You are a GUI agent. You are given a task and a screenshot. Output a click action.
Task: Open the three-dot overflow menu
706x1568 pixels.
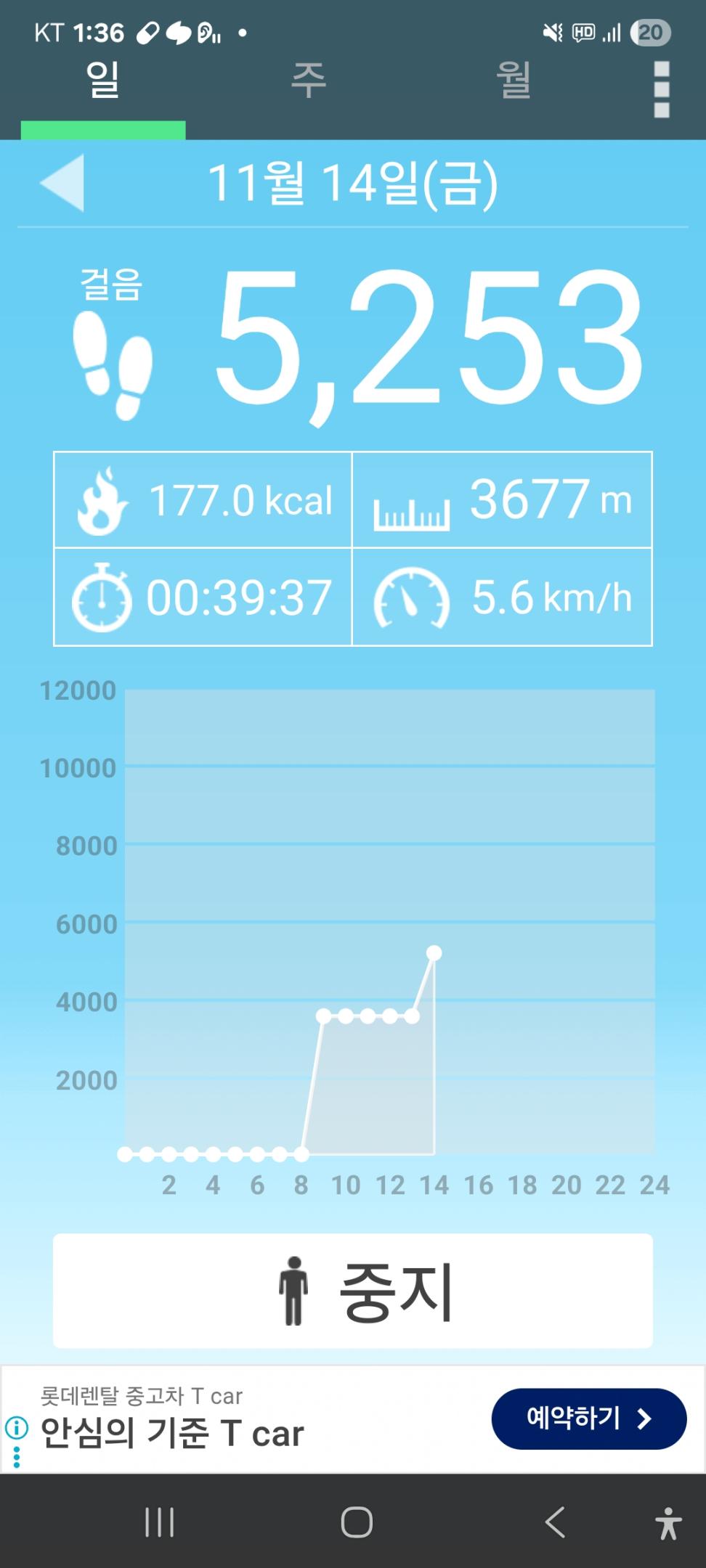point(661,89)
